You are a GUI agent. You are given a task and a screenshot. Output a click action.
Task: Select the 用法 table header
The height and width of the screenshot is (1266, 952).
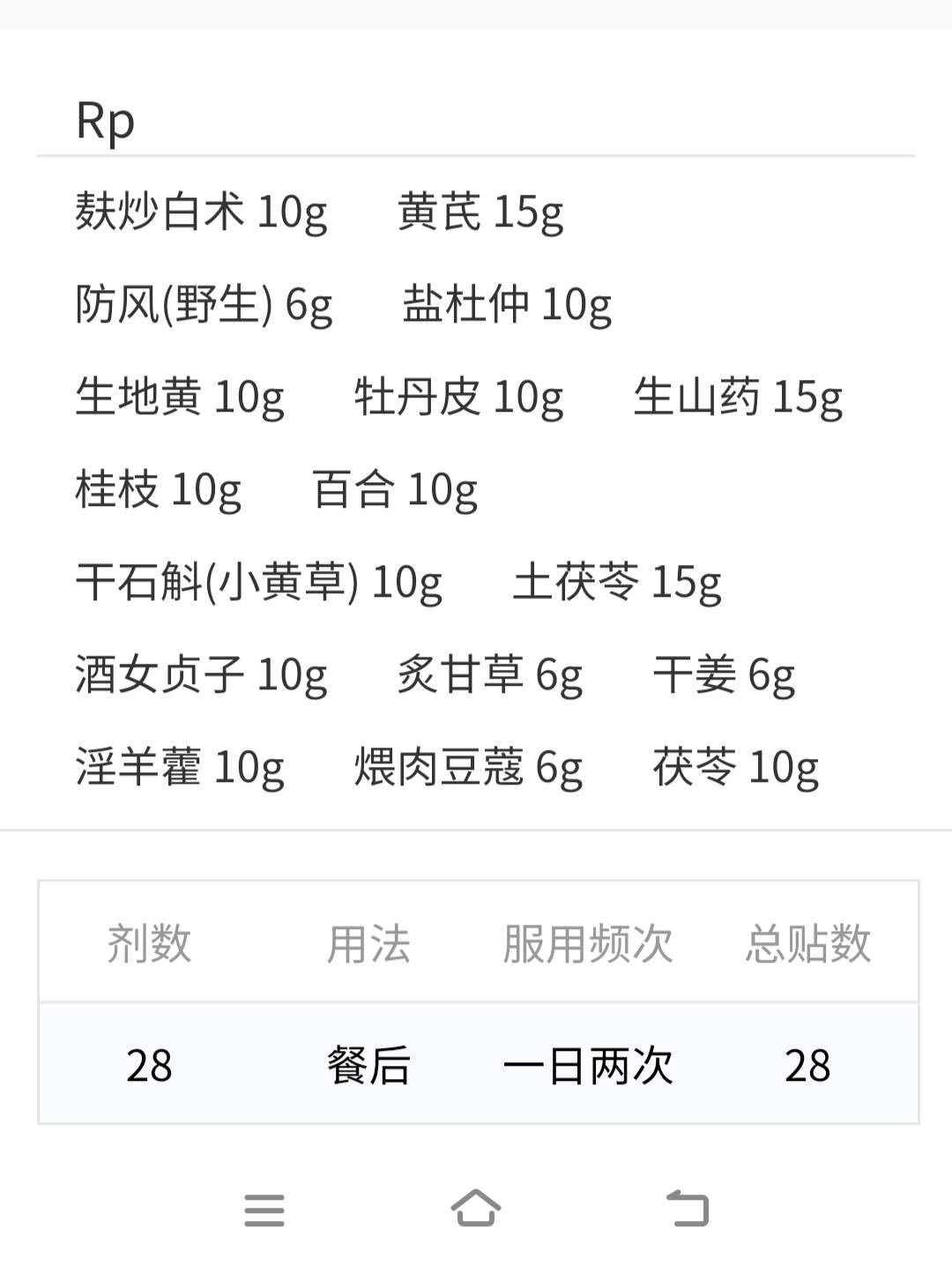click(374, 943)
